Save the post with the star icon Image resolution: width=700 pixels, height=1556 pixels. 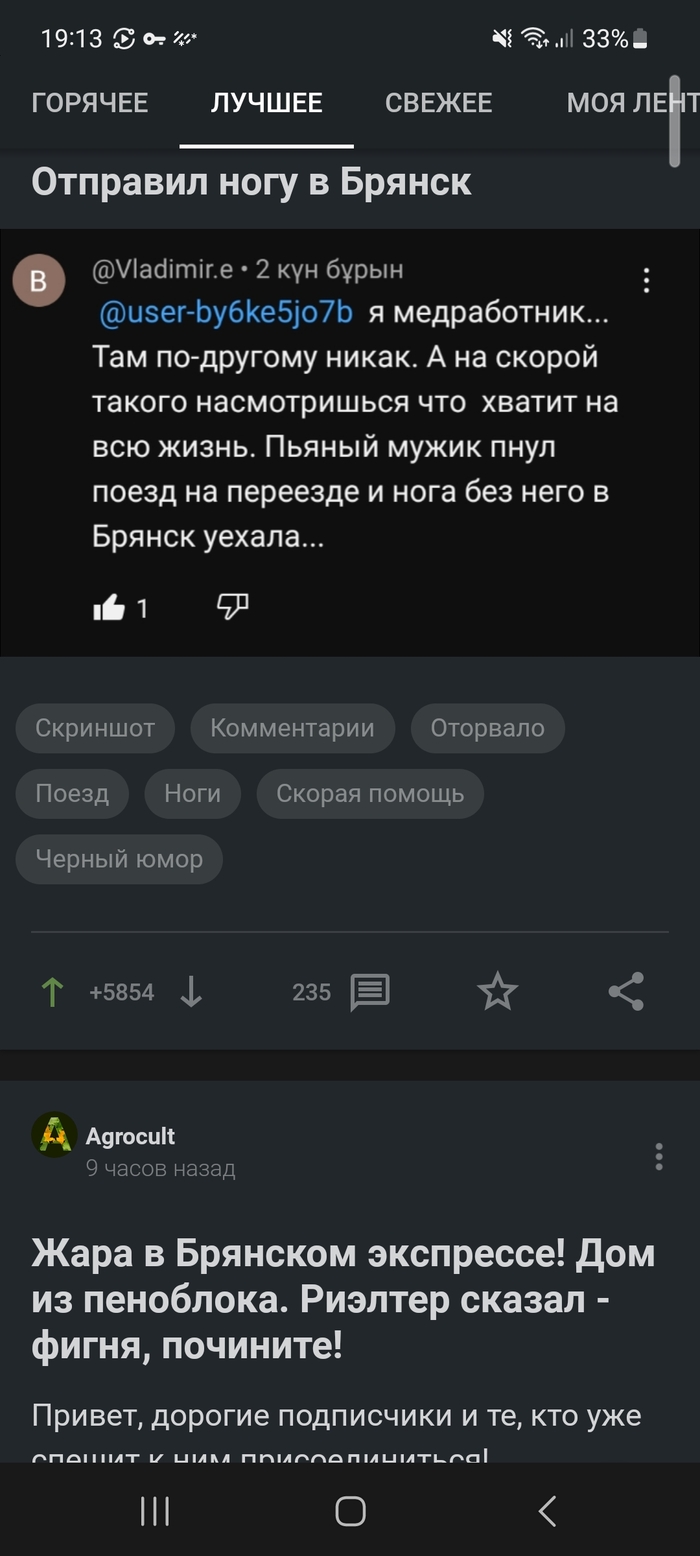tap(497, 992)
